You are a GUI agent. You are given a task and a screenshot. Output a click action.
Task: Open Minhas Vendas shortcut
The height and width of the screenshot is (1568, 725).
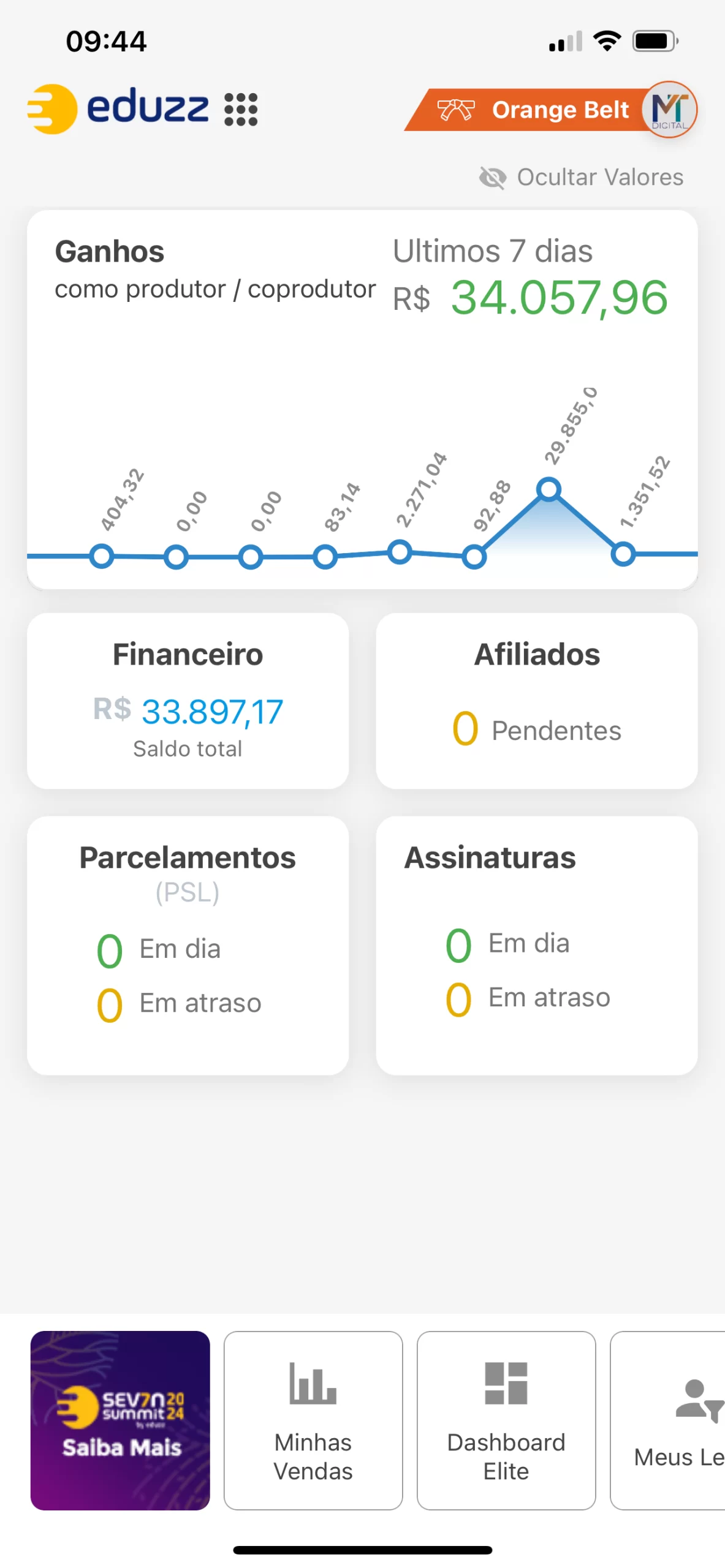click(313, 1420)
